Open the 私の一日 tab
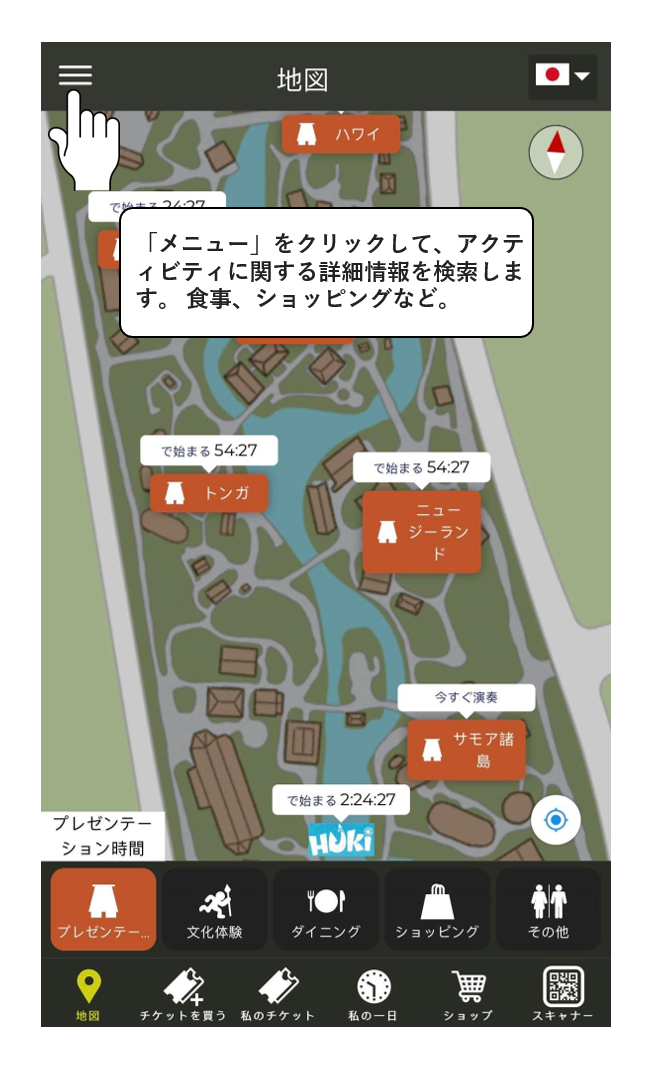This screenshot has width=651, height=1069. [373, 994]
